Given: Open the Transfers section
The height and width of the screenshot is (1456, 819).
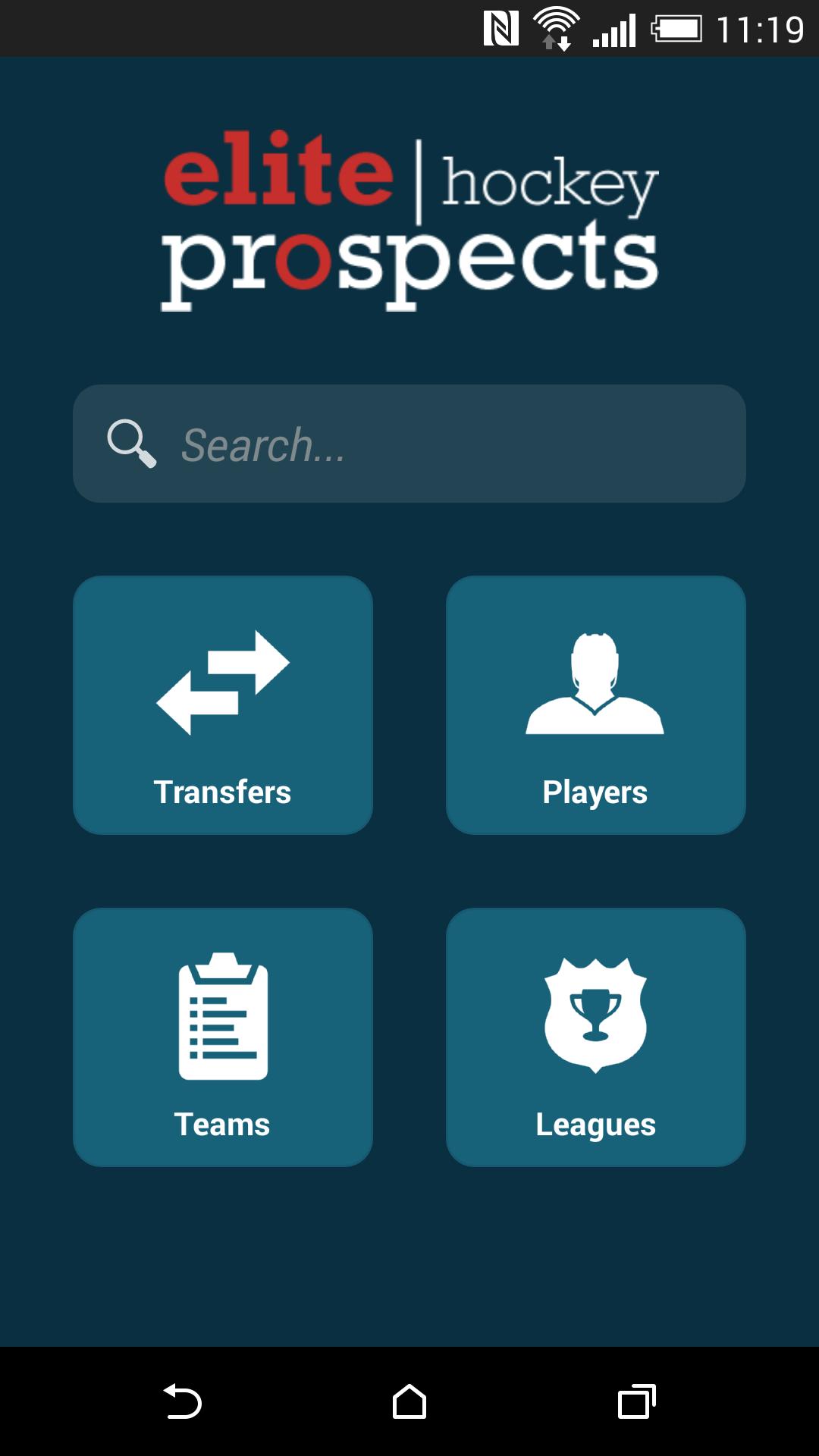Looking at the screenshot, I should pyautogui.click(x=223, y=705).
